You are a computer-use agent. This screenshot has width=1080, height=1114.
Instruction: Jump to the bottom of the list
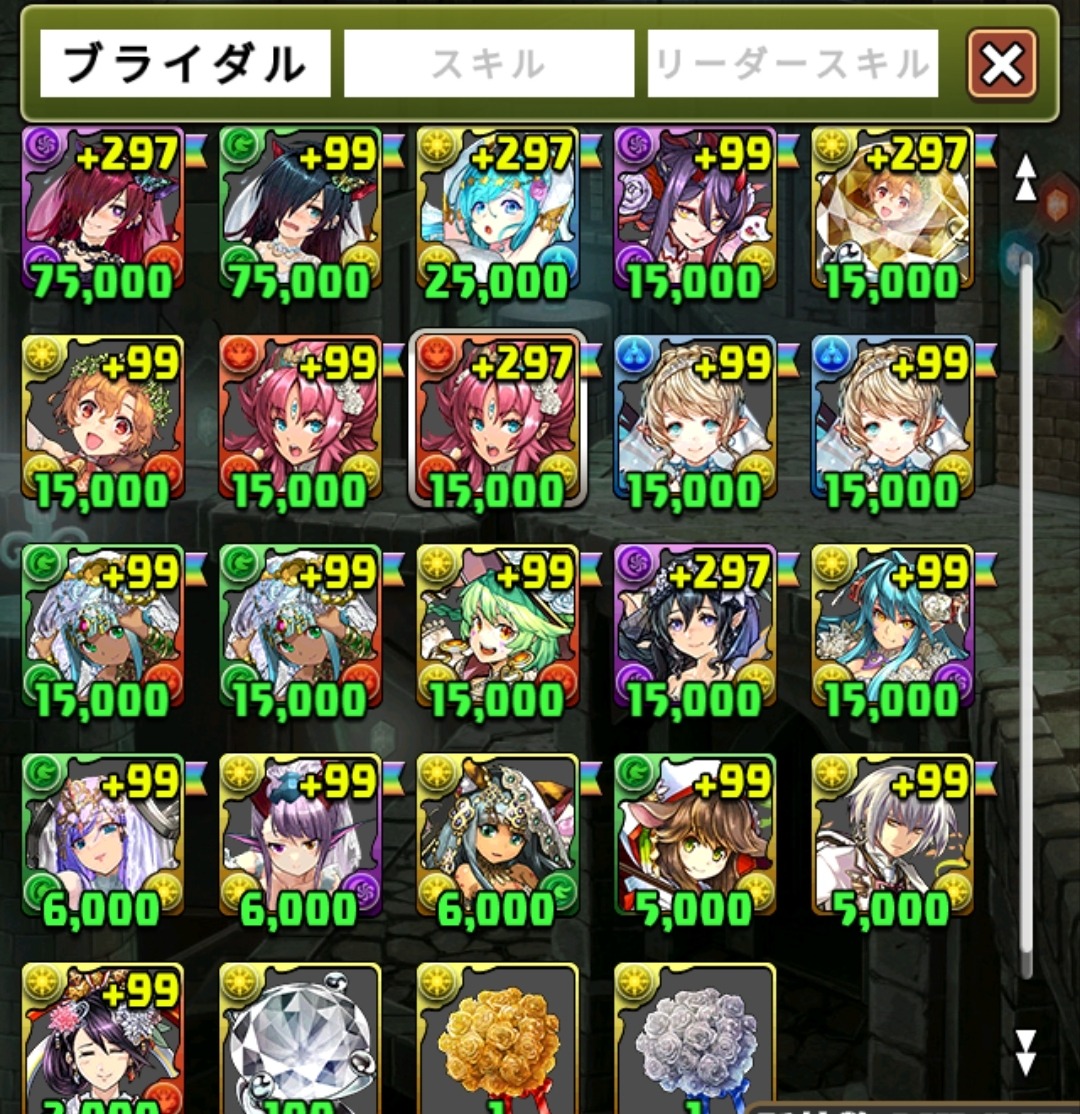(1025, 1052)
